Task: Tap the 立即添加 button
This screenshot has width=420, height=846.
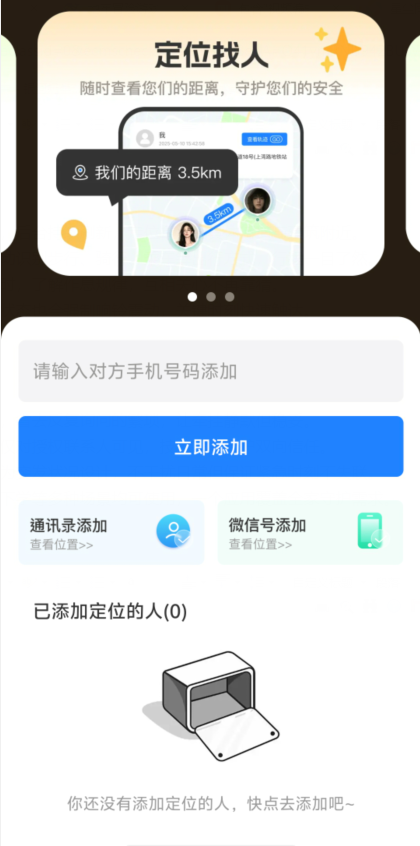Action: [x=211, y=447]
